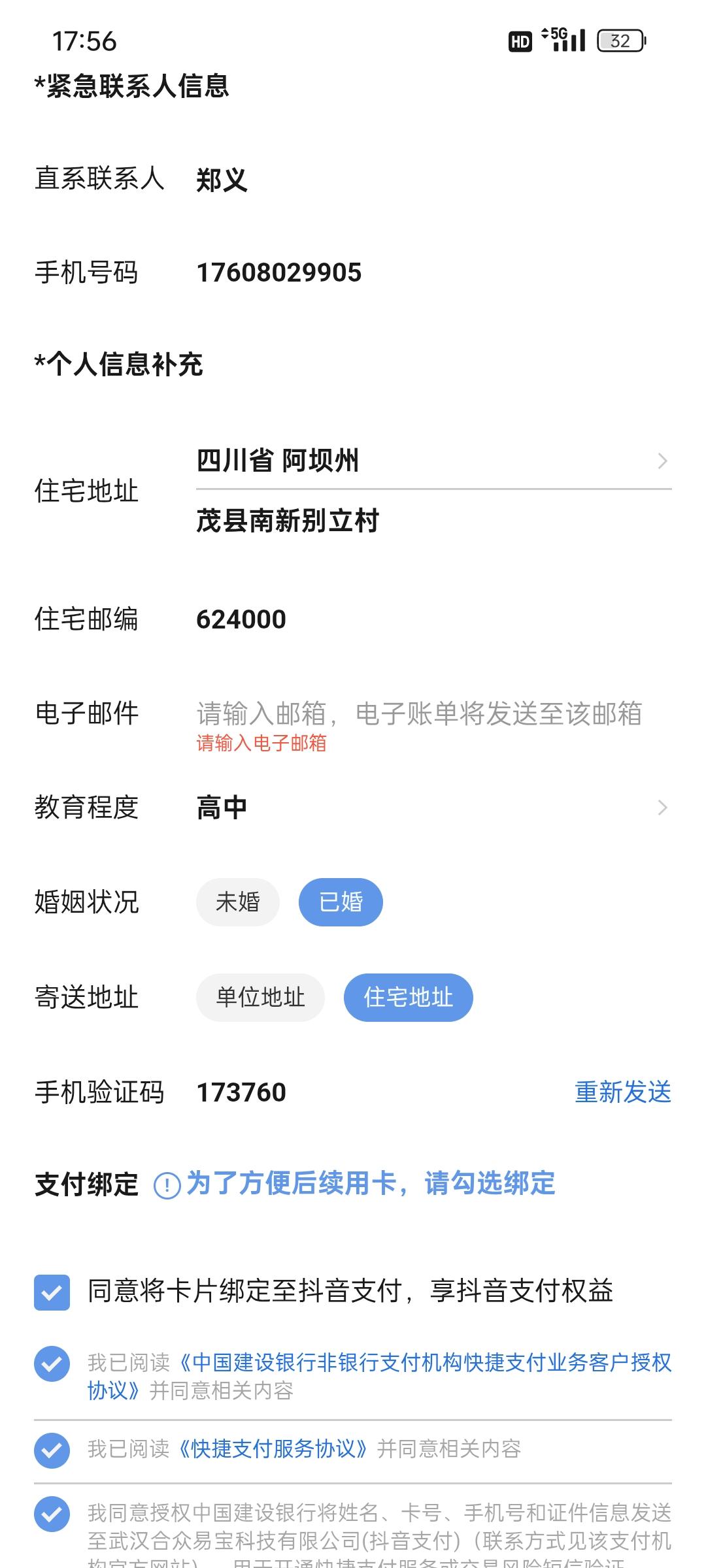Select 未婚 for marital status
The image size is (706, 1568).
238,902
